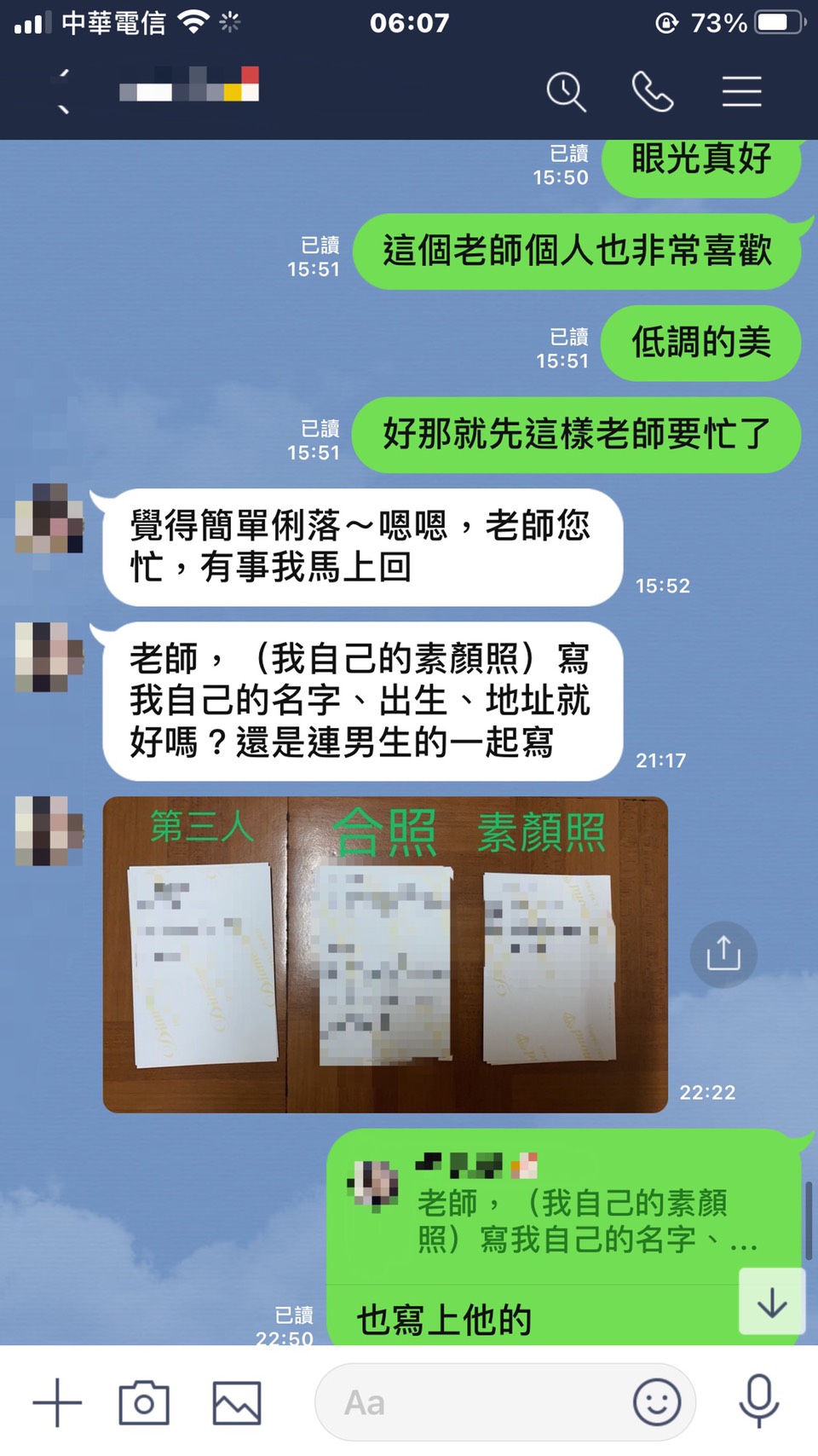This screenshot has height=1456, width=818.
Task: Open the photo labeled 第三人 合照 素顏照
Action: coord(384,954)
